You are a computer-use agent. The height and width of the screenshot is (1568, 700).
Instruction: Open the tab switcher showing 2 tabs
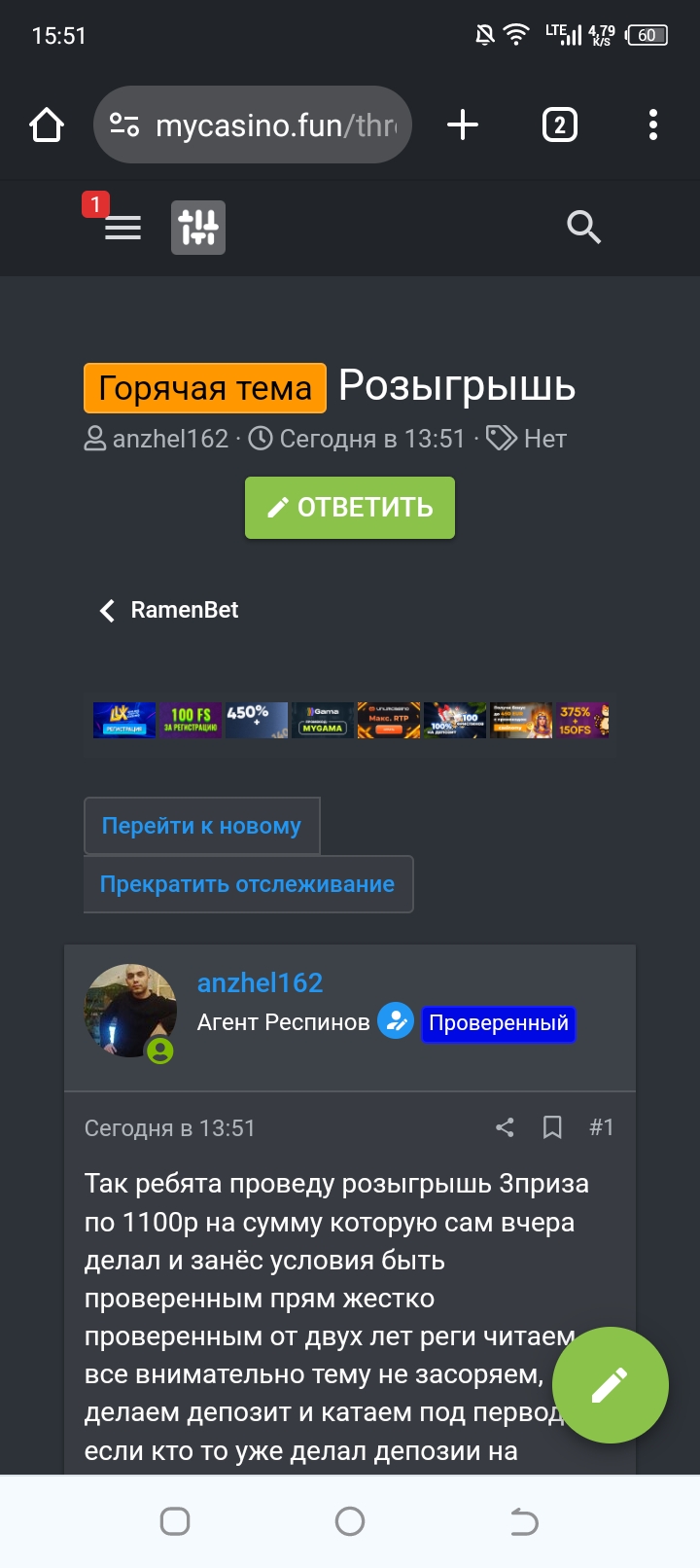tap(559, 125)
